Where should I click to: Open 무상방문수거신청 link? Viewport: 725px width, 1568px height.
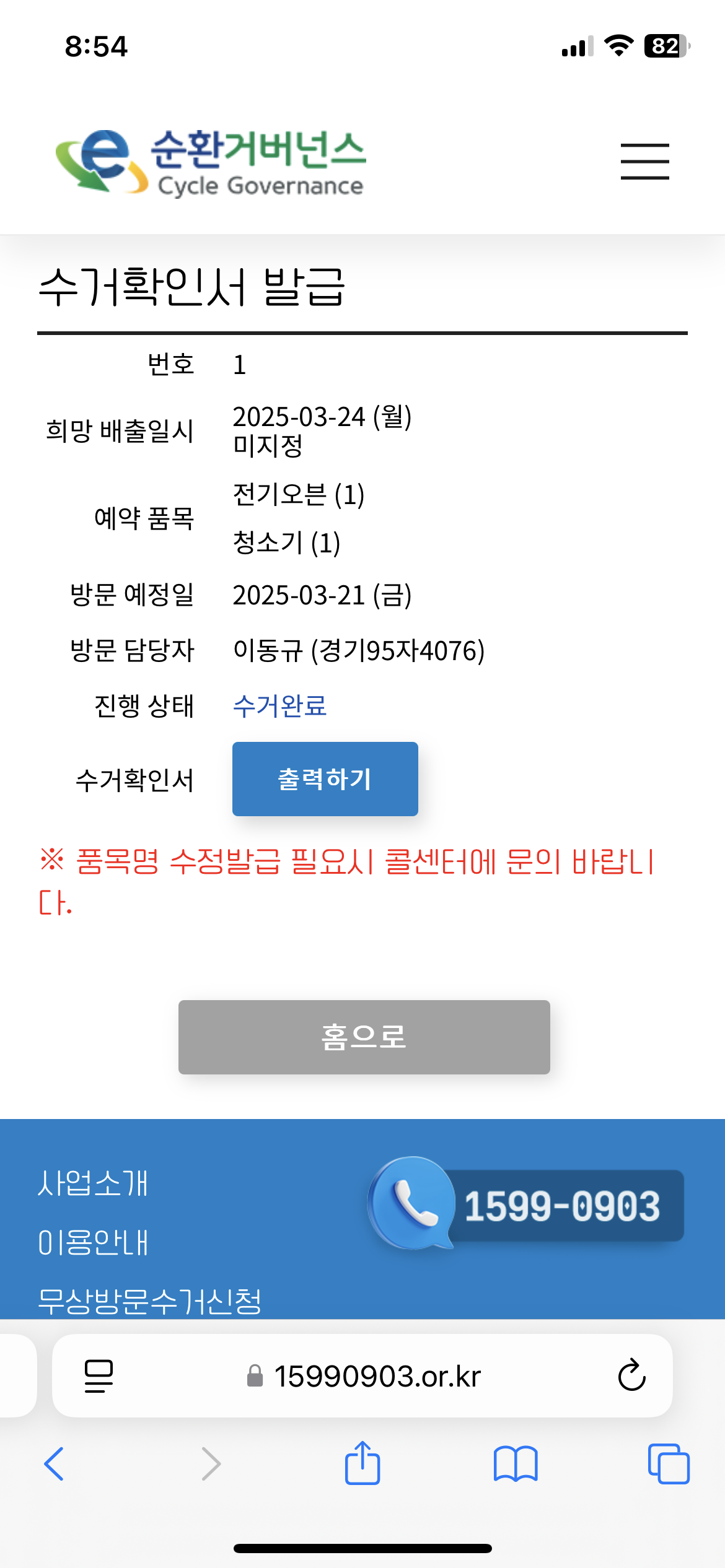coord(149,1299)
